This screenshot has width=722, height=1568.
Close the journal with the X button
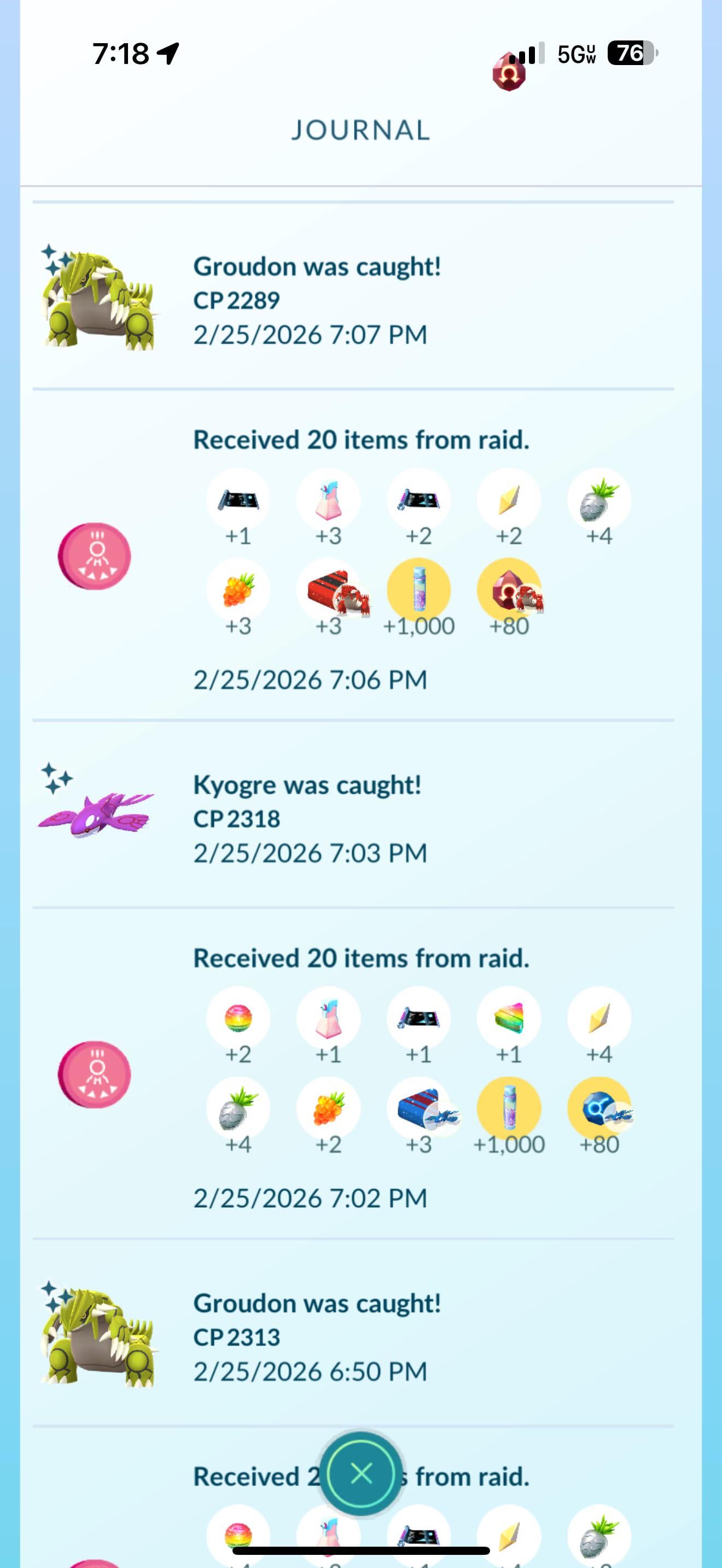[x=361, y=1473]
